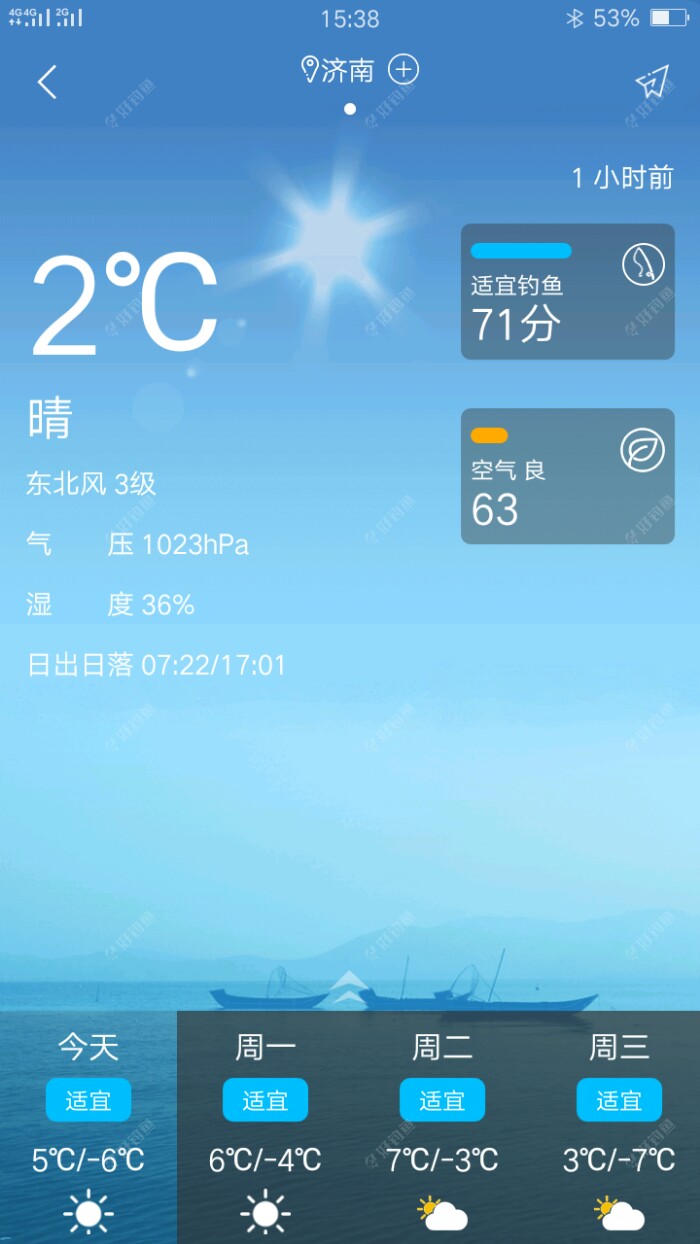Open the air quality 63 card
The height and width of the screenshot is (1244, 700).
567,476
